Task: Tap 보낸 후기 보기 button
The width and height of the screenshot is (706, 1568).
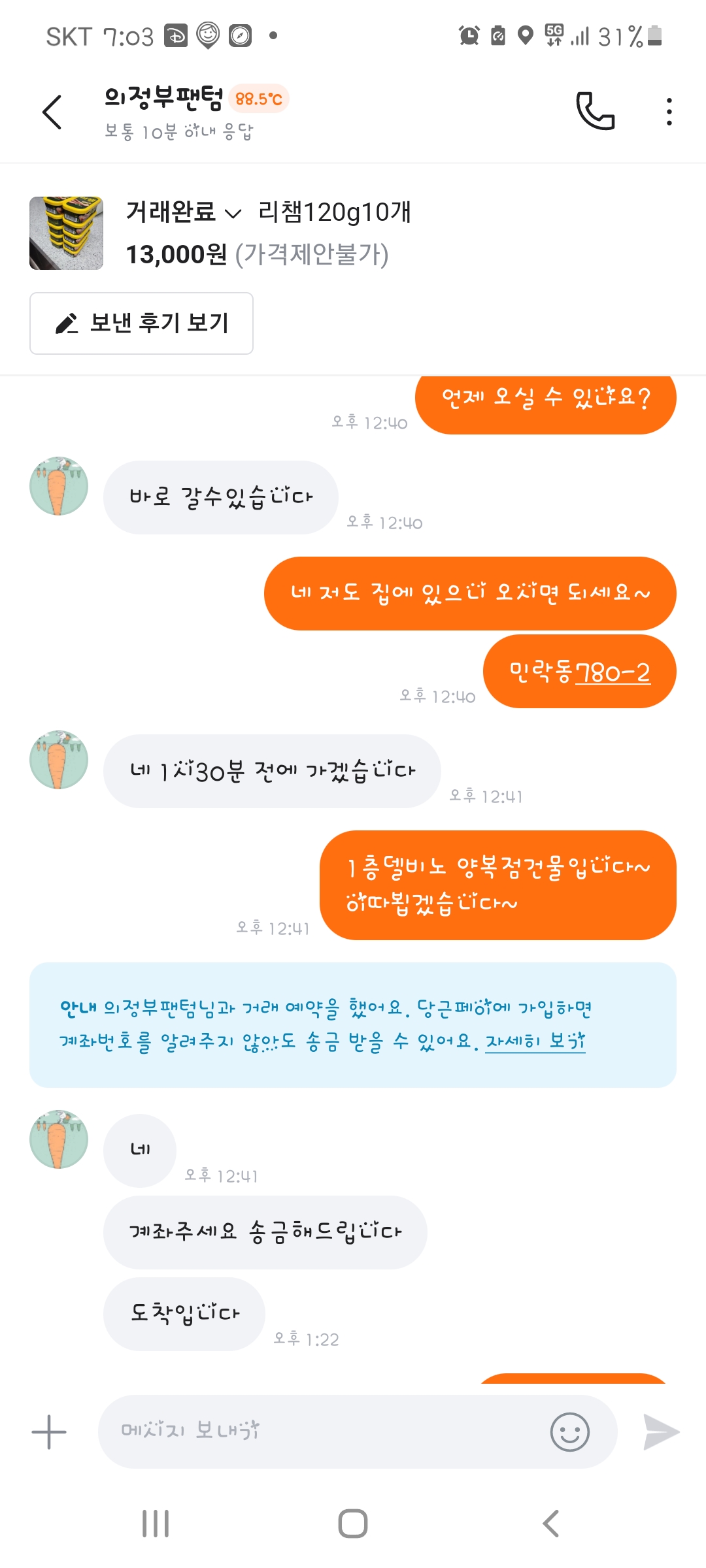Action: [141, 323]
